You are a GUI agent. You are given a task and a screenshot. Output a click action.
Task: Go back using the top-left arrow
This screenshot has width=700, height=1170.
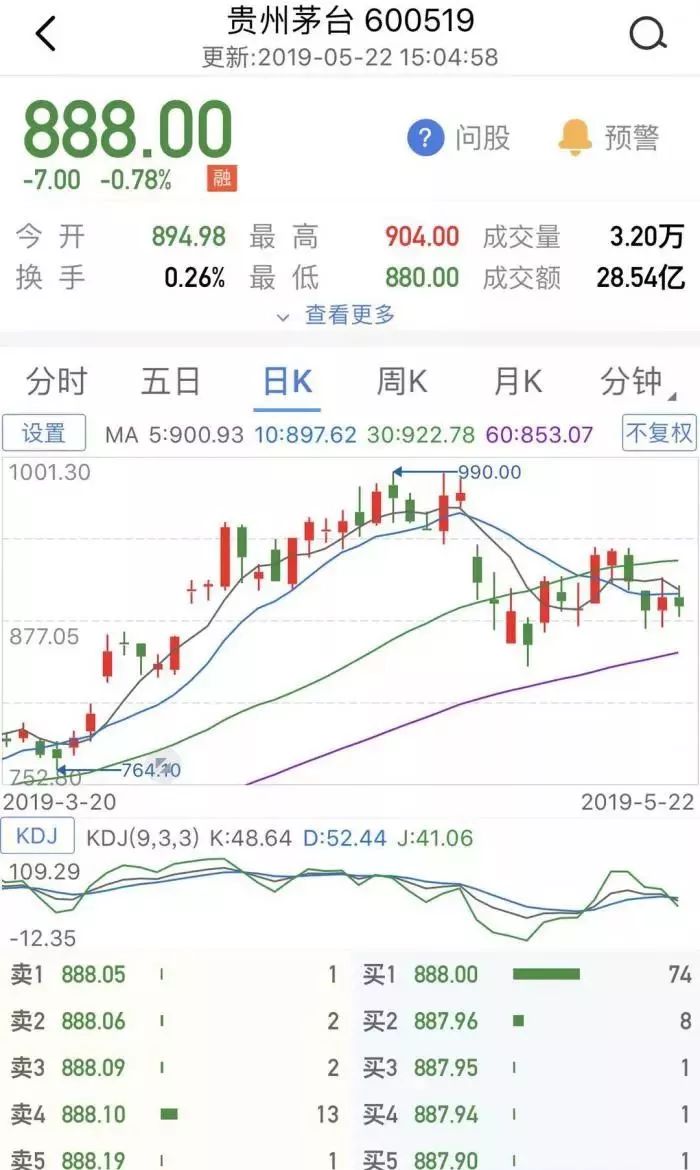coord(46,34)
